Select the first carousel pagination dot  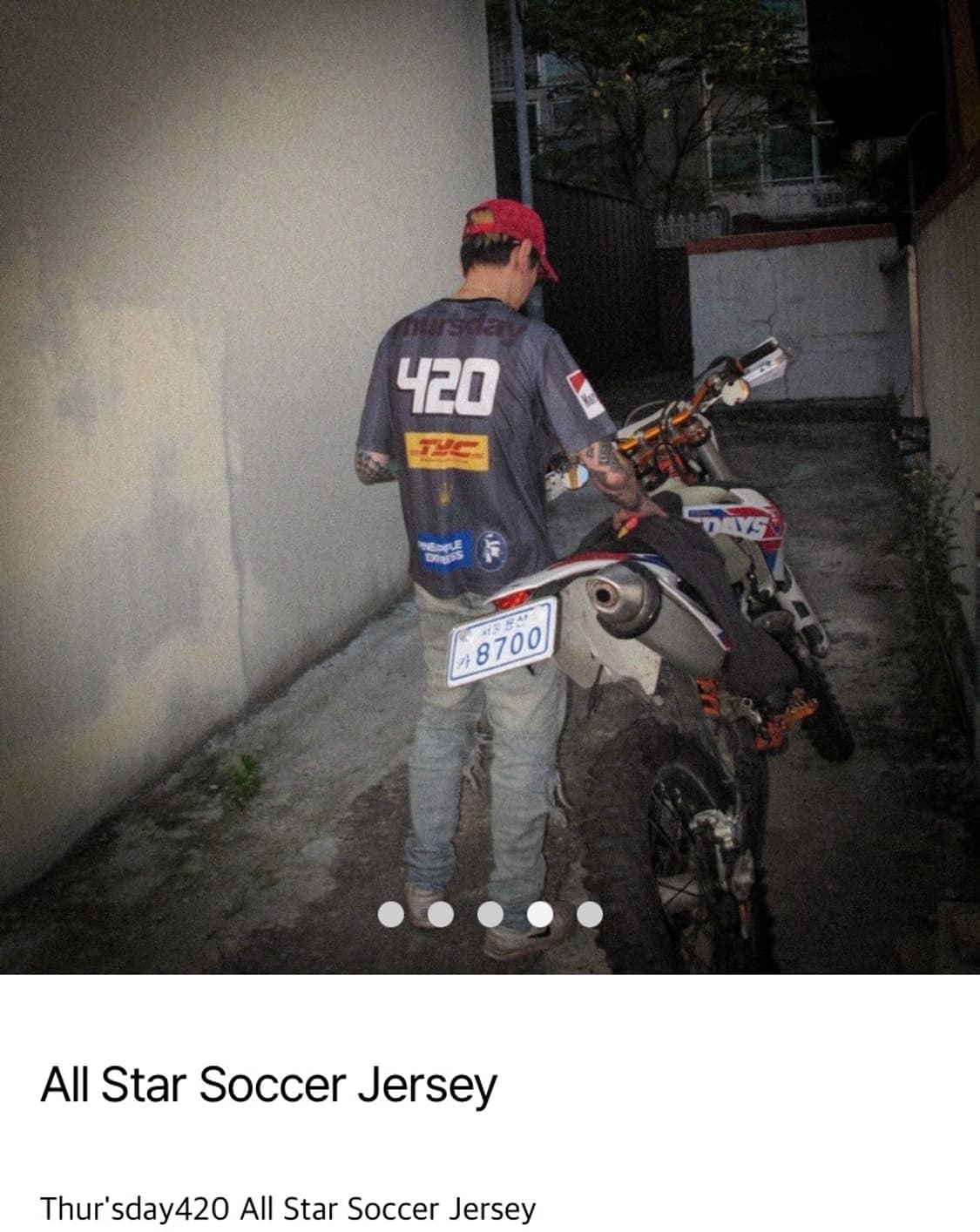pos(393,913)
